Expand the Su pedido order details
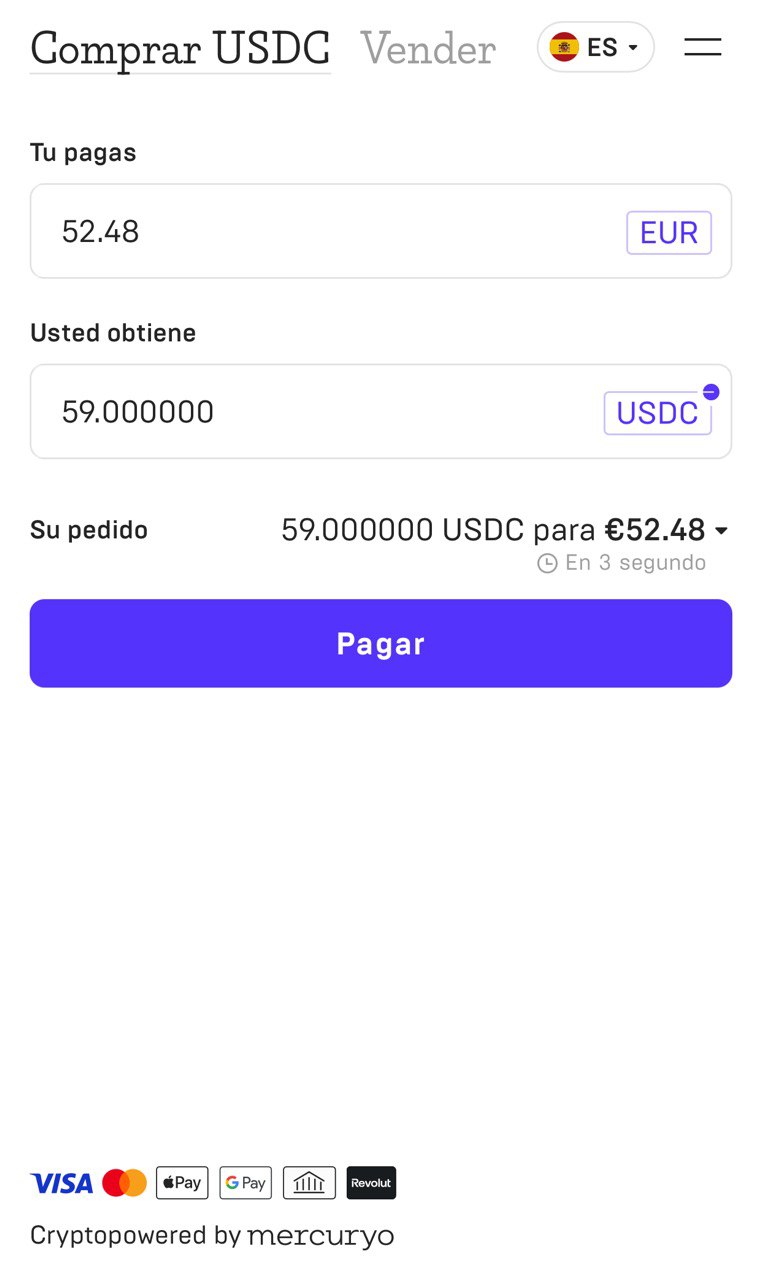762x1280 pixels. pyautogui.click(x=721, y=531)
